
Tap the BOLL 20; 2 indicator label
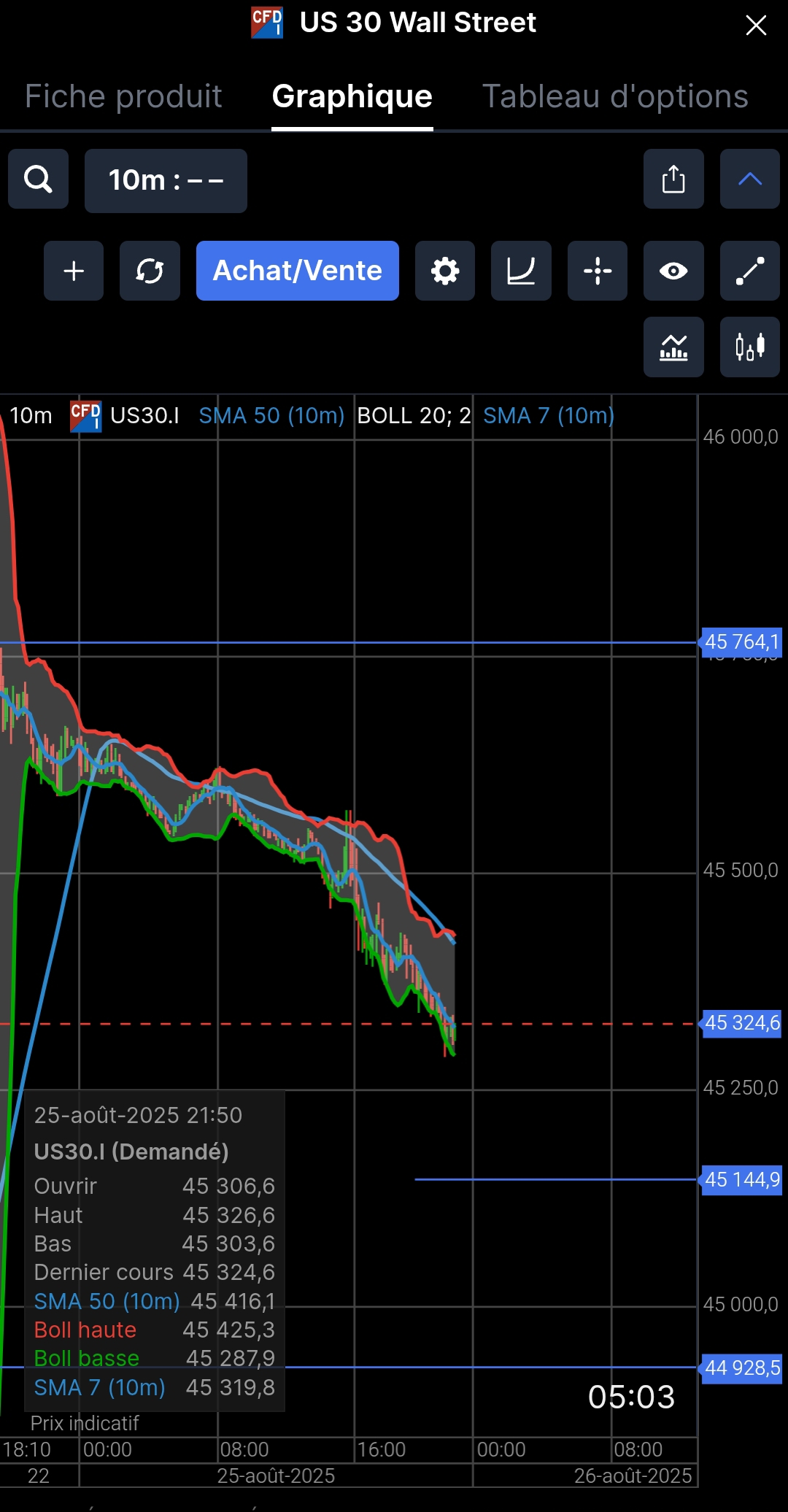414,415
